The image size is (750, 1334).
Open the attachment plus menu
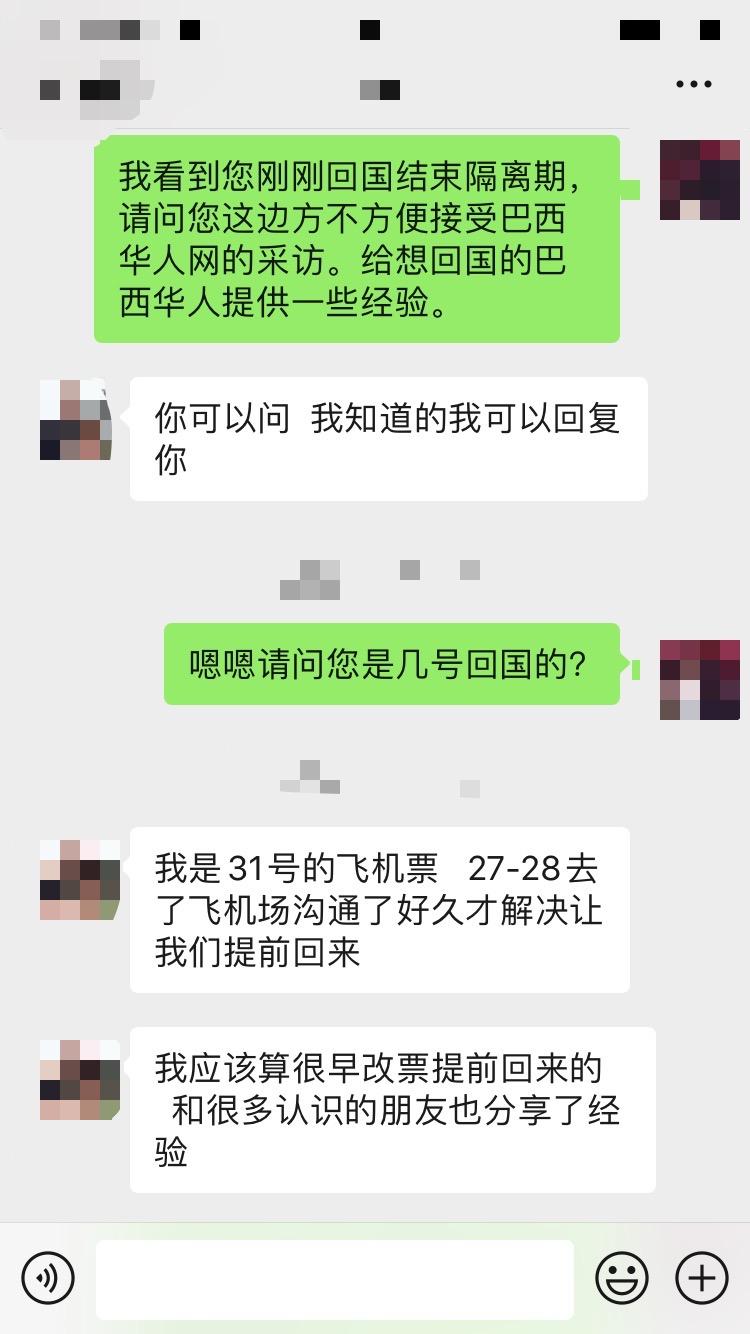pyautogui.click(x=704, y=1277)
